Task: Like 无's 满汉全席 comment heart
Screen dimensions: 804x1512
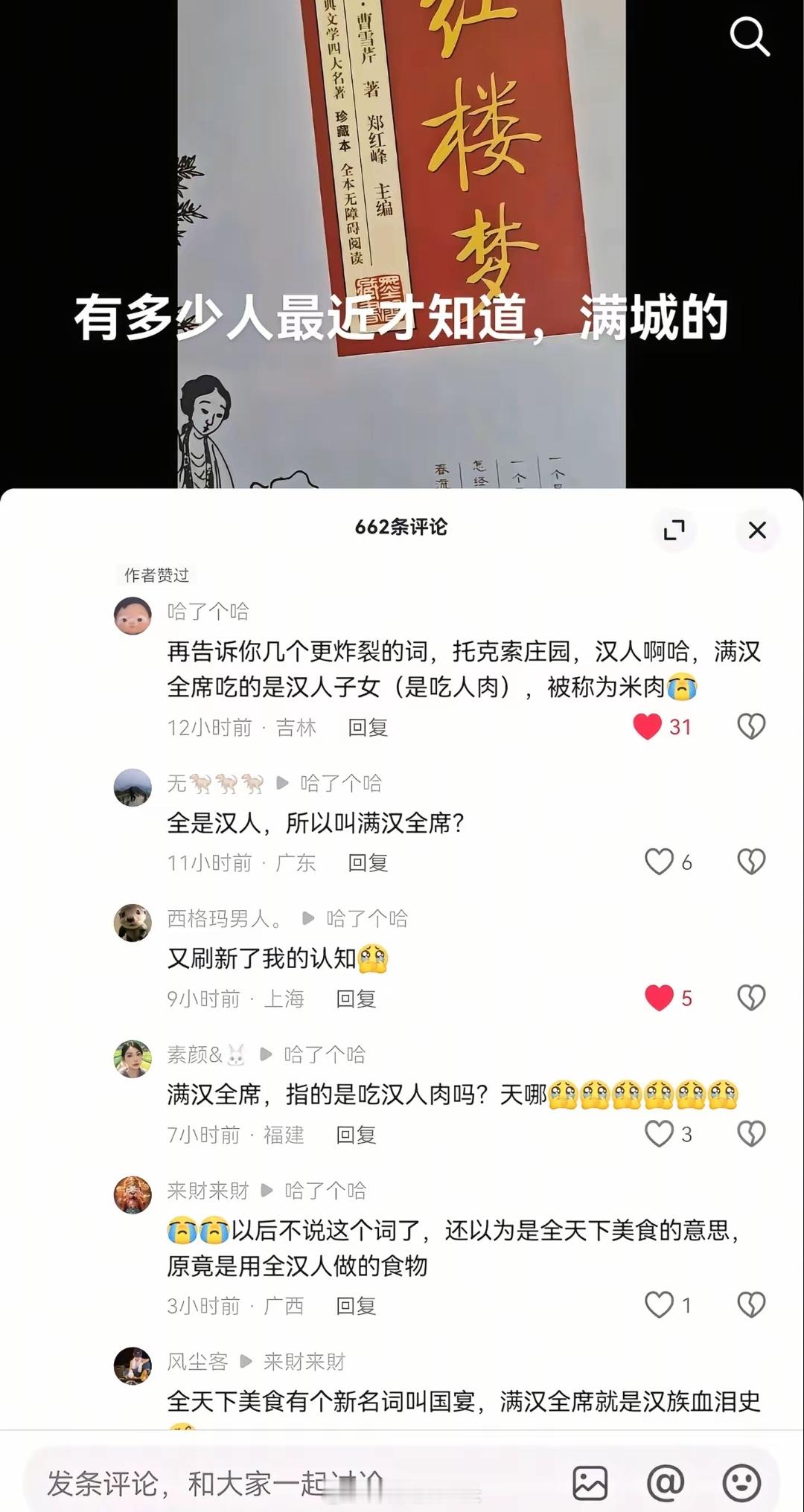Action: [x=660, y=862]
